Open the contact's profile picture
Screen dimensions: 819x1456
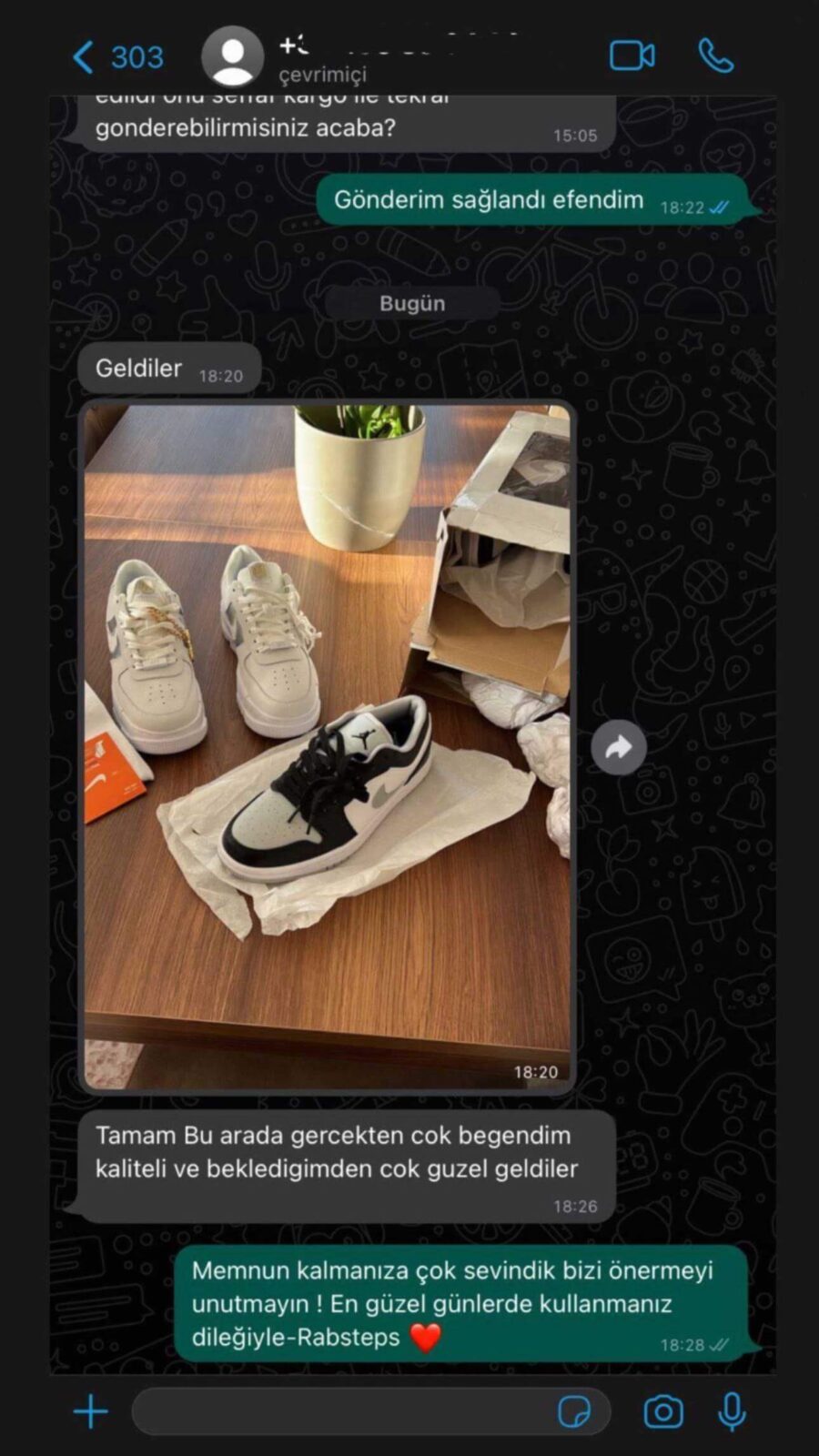(x=233, y=56)
